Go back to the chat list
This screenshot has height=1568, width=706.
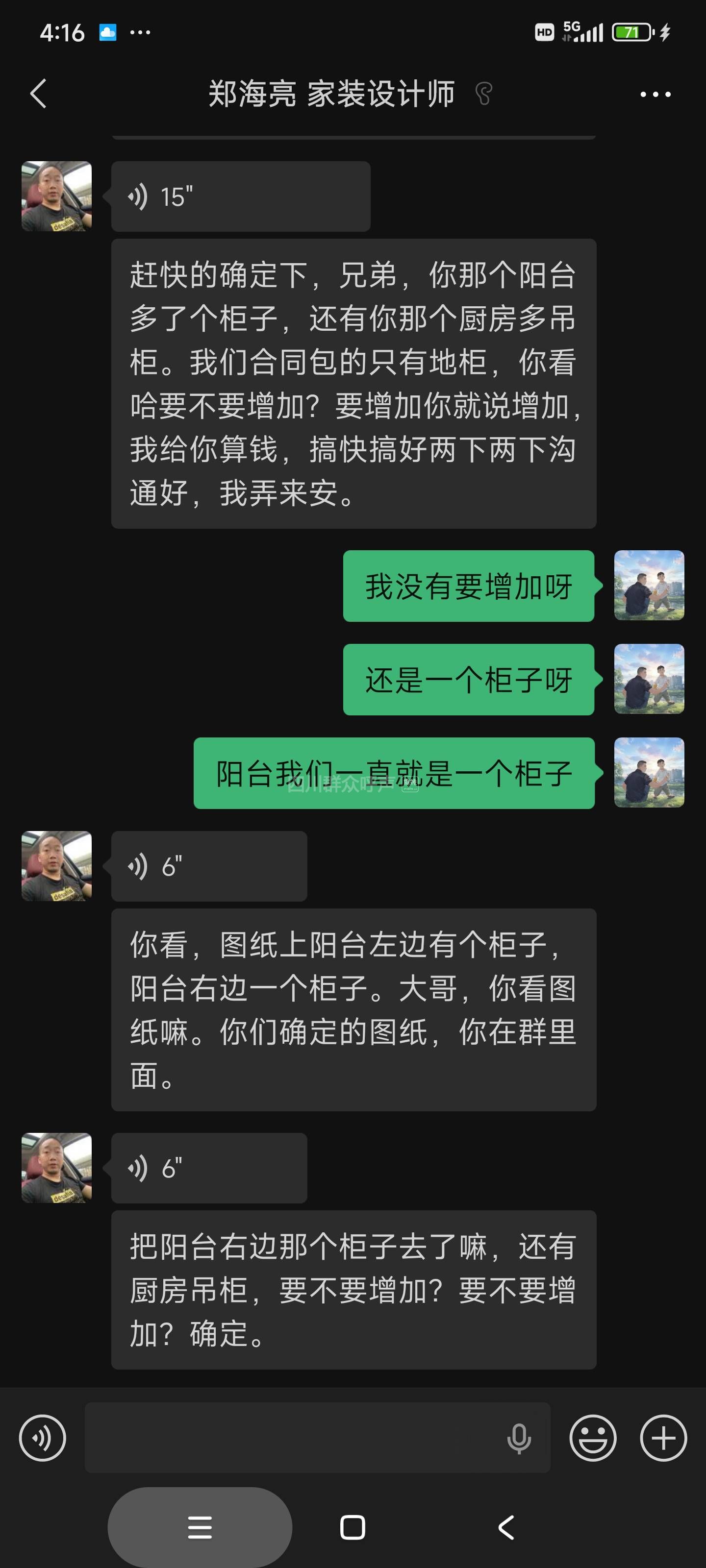pos(38,94)
